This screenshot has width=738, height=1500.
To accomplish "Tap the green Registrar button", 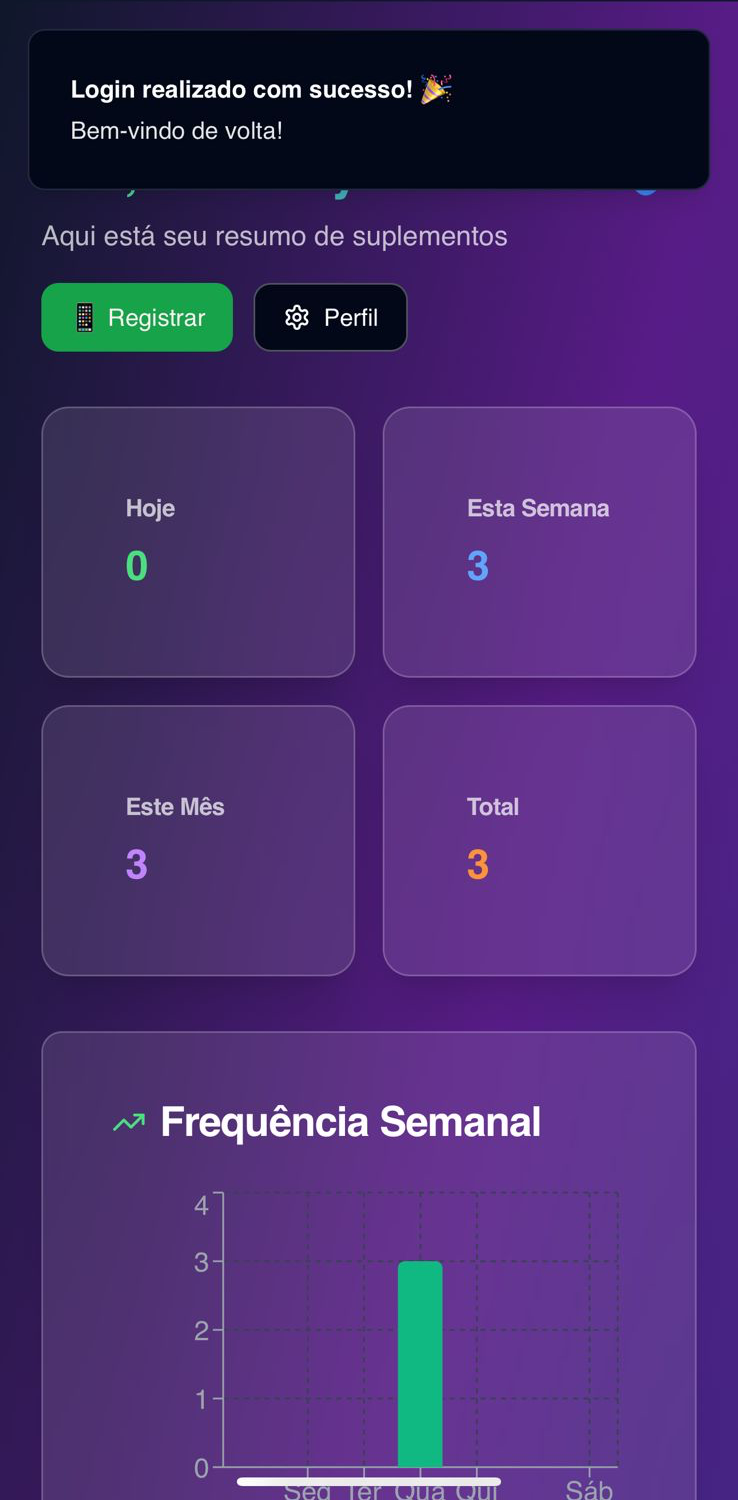I will coord(137,318).
